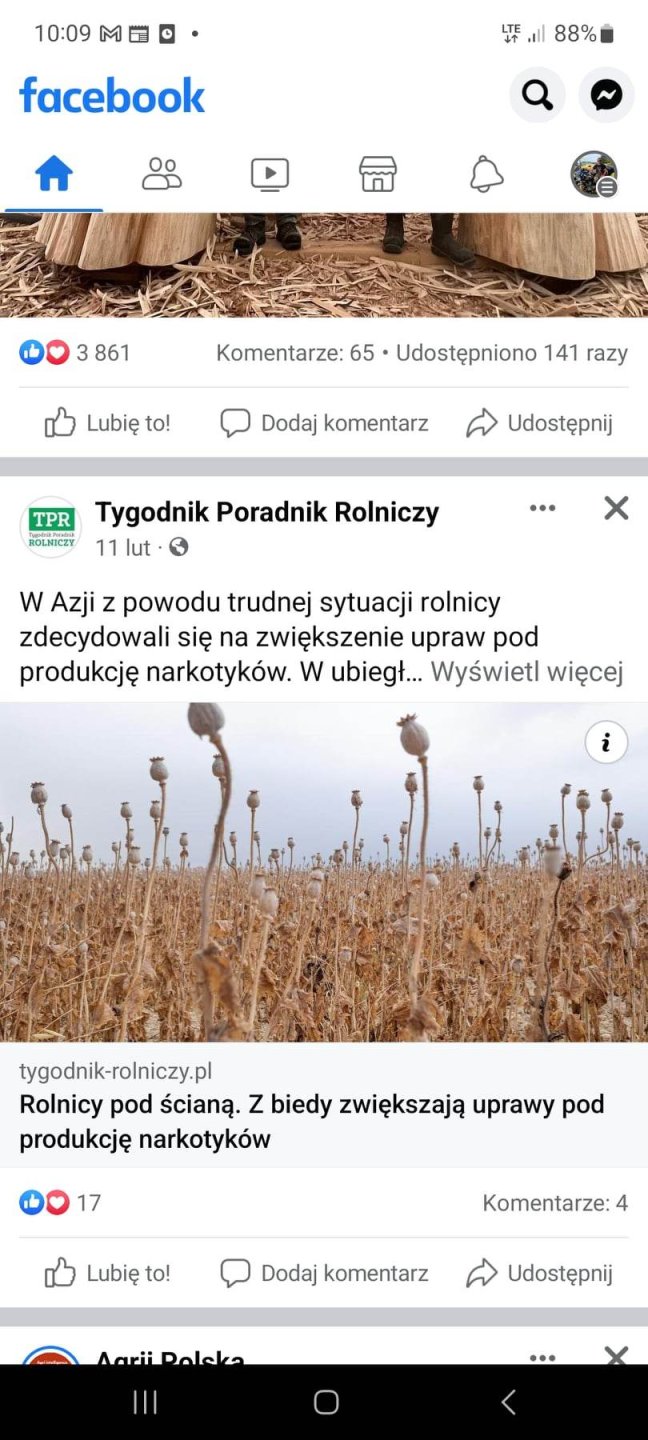Image resolution: width=648 pixels, height=1440 pixels.
Task: Switch to the Friends tab
Action: pyautogui.click(x=162, y=174)
